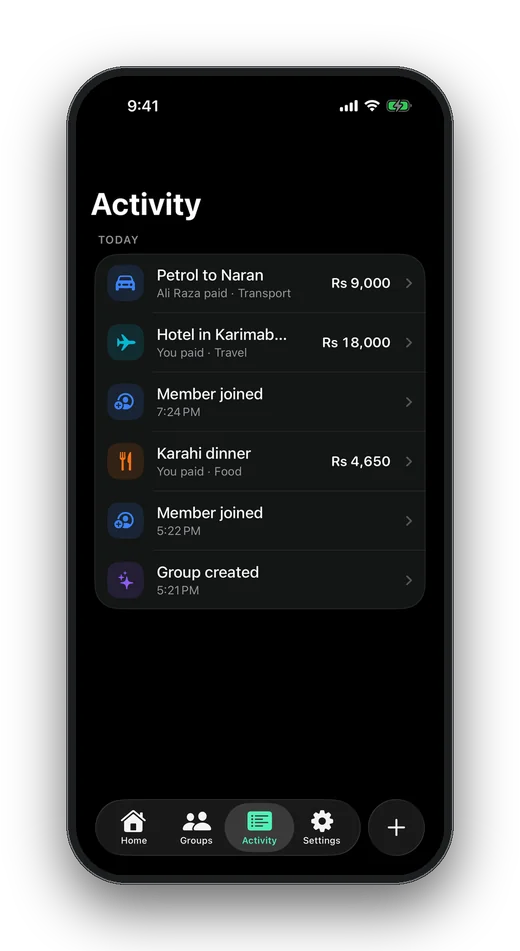Add a new expense with the plus button
520x951 pixels.
[396, 828]
